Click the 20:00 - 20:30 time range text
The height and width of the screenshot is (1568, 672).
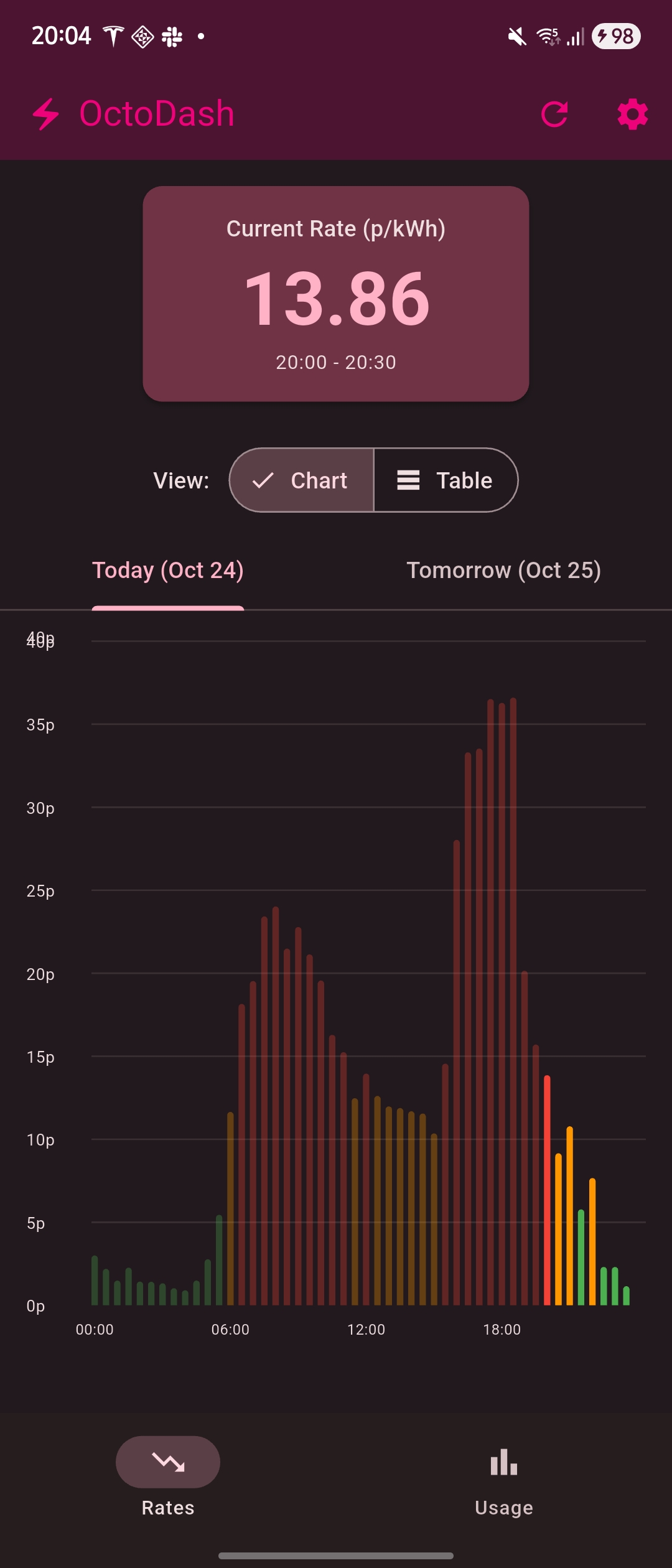tap(335, 362)
